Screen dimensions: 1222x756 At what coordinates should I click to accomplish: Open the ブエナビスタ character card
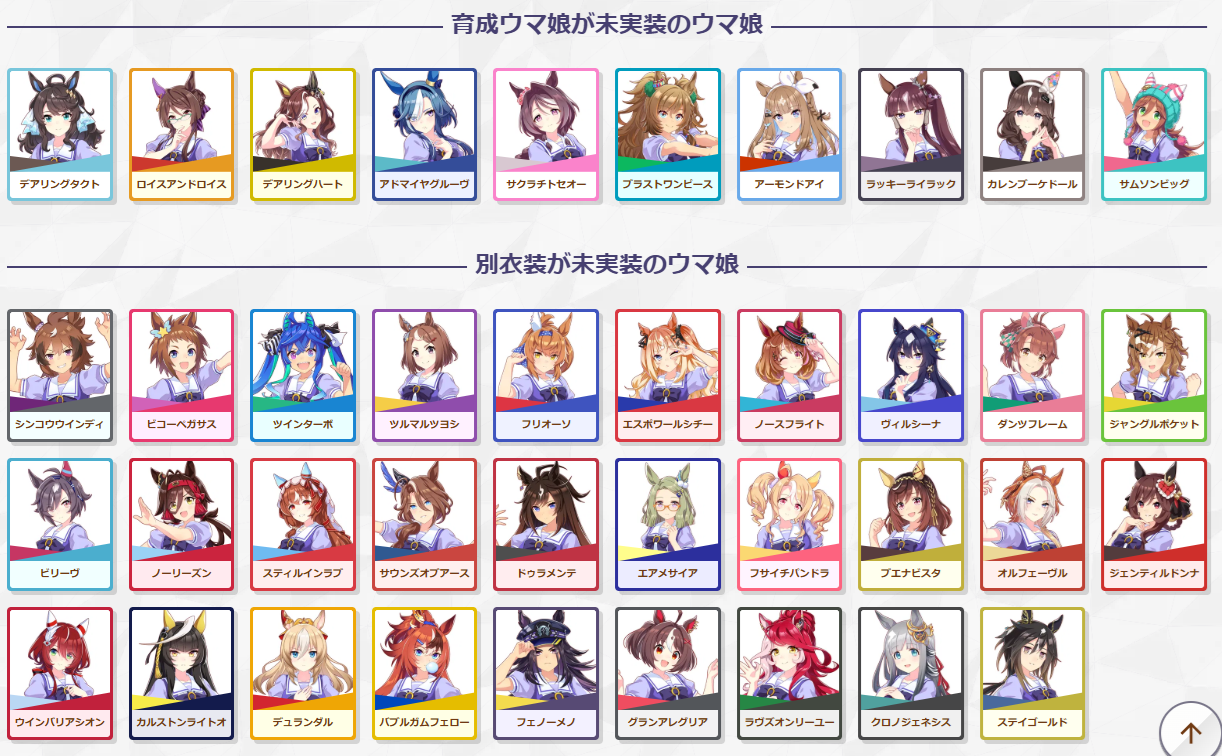coord(911,524)
